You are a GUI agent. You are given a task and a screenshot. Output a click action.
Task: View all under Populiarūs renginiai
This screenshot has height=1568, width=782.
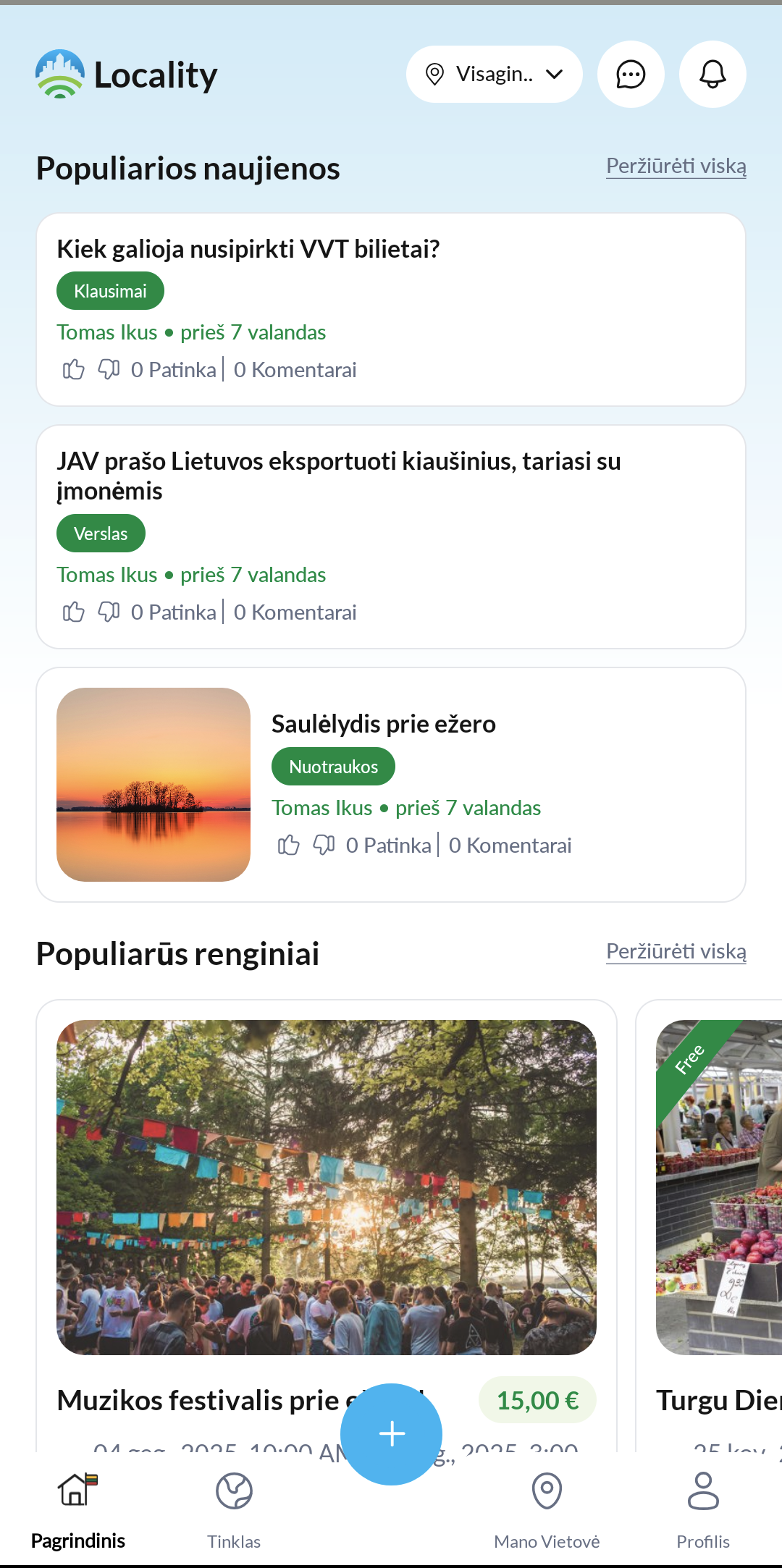tap(676, 952)
